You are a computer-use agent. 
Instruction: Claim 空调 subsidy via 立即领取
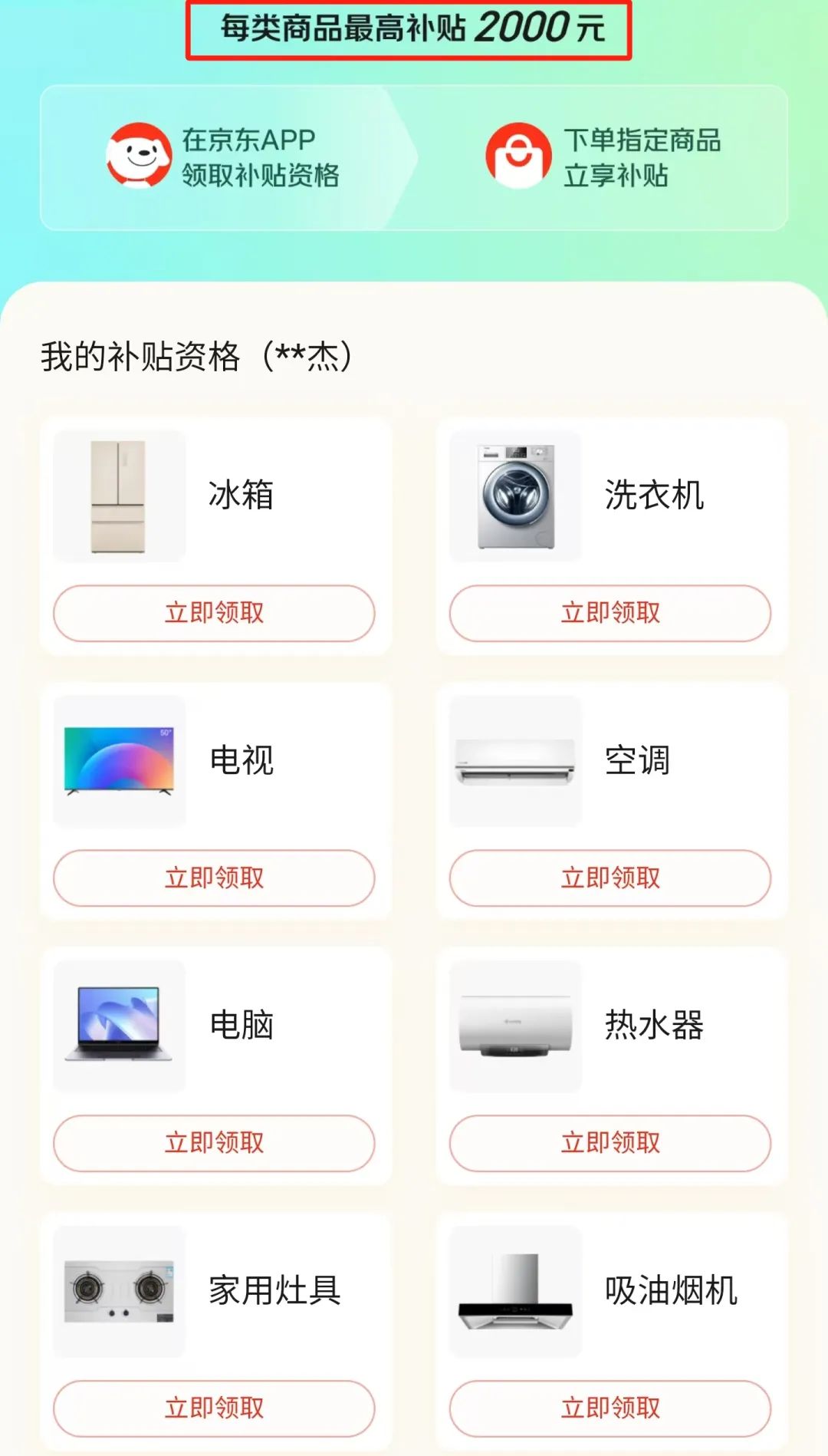tap(610, 878)
